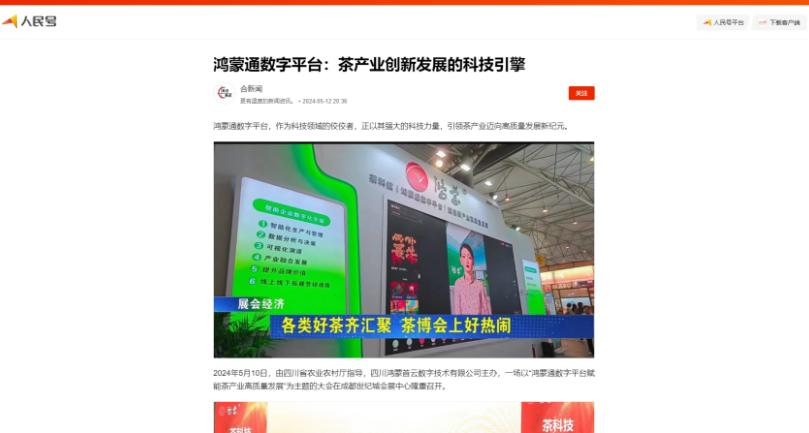Screen dimensions: 809x433
Task: Open the 合新闻 author profile
Action: [x=251, y=89]
